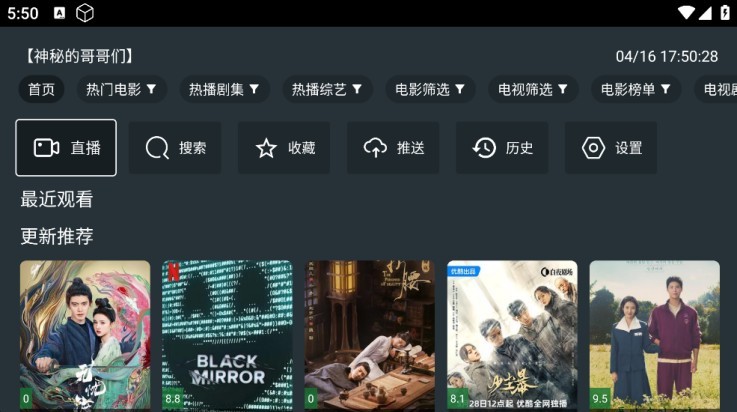737x412 pixels.
Task: Open the Black Mirror poster card
Action: click(228, 335)
